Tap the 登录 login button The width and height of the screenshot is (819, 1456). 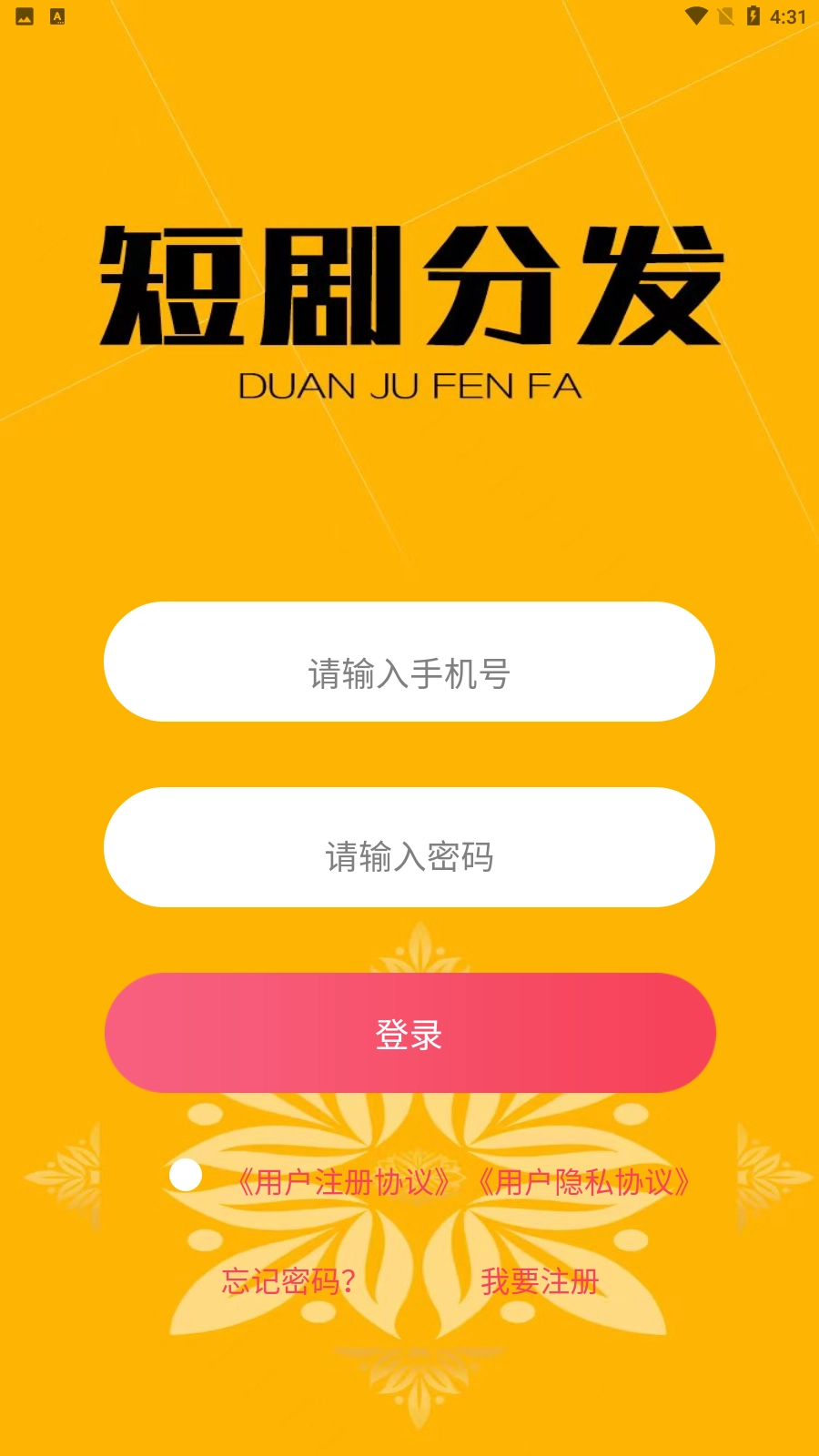[409, 1034]
